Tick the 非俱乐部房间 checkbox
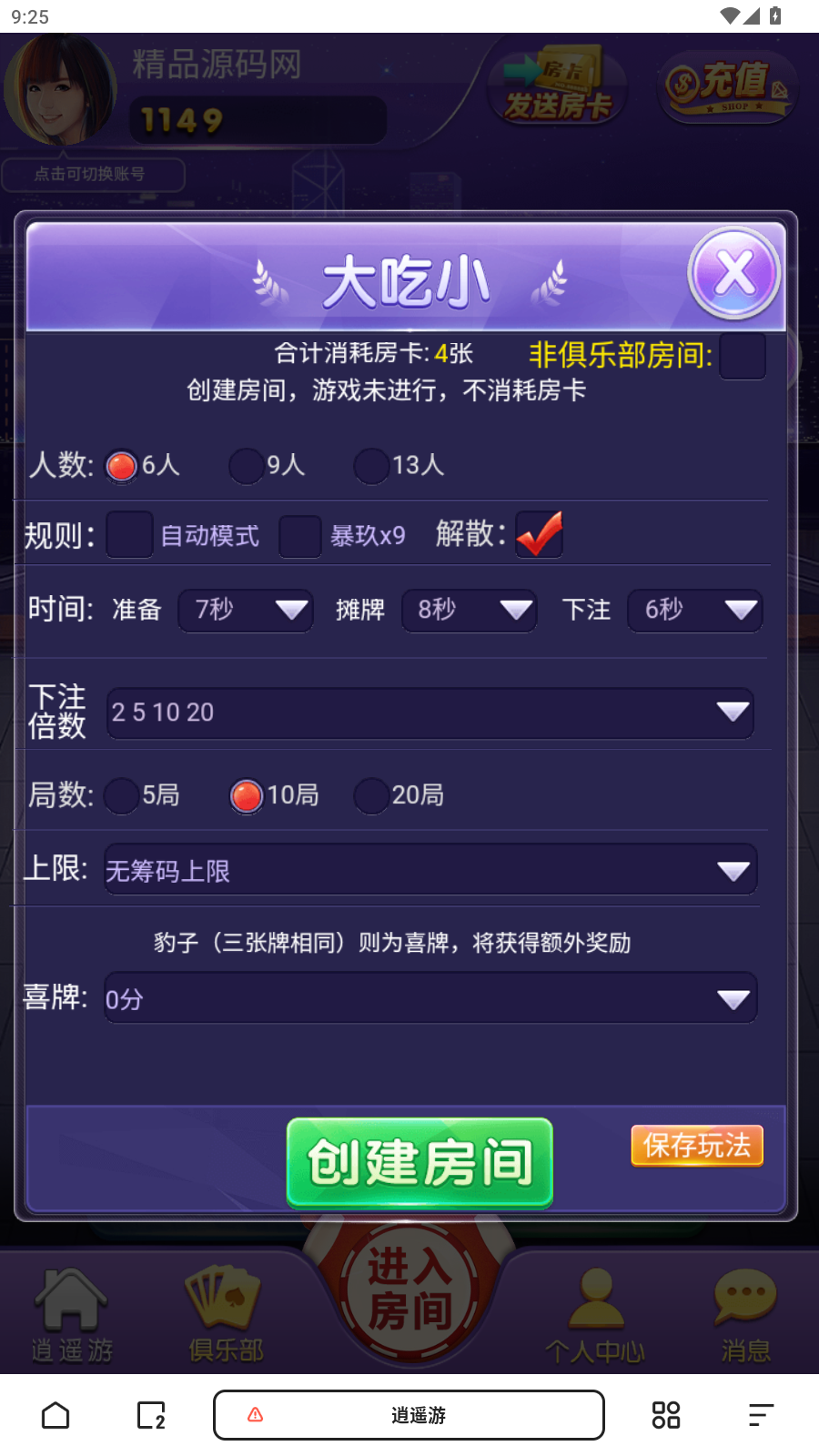 742,356
